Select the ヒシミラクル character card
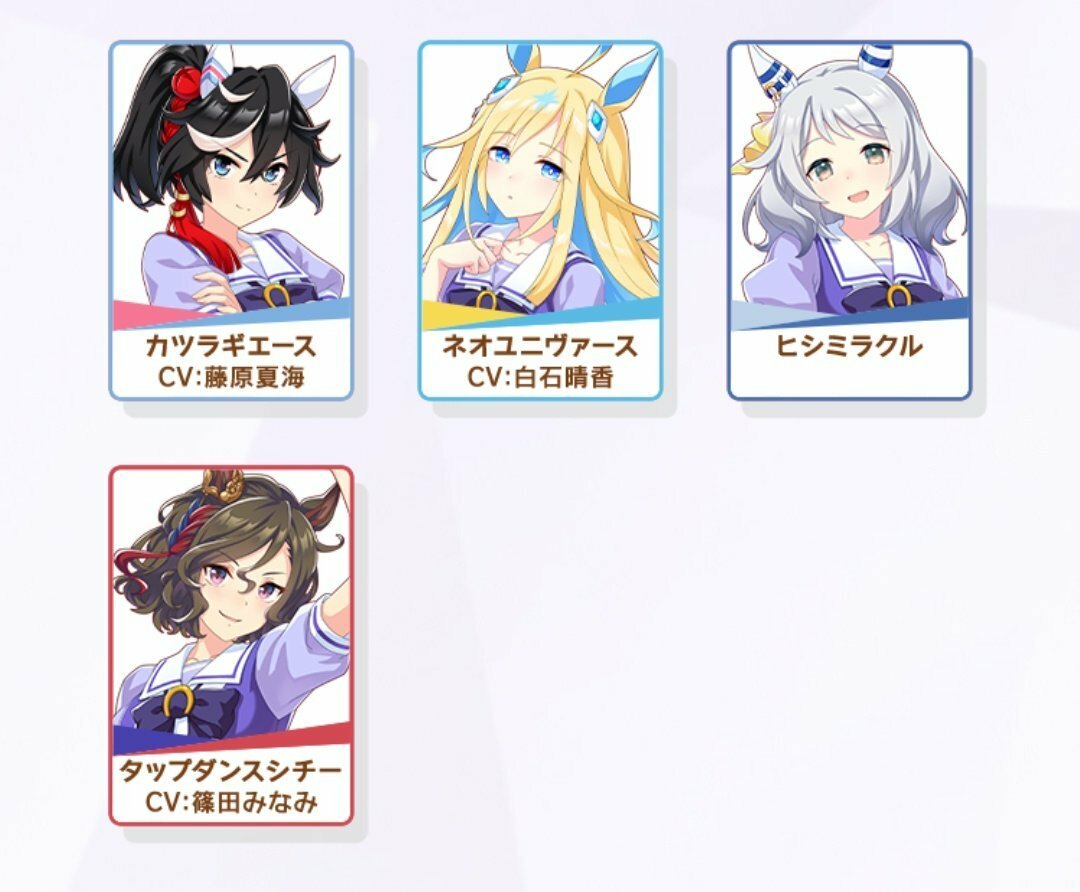The image size is (1080, 892). 849,220
